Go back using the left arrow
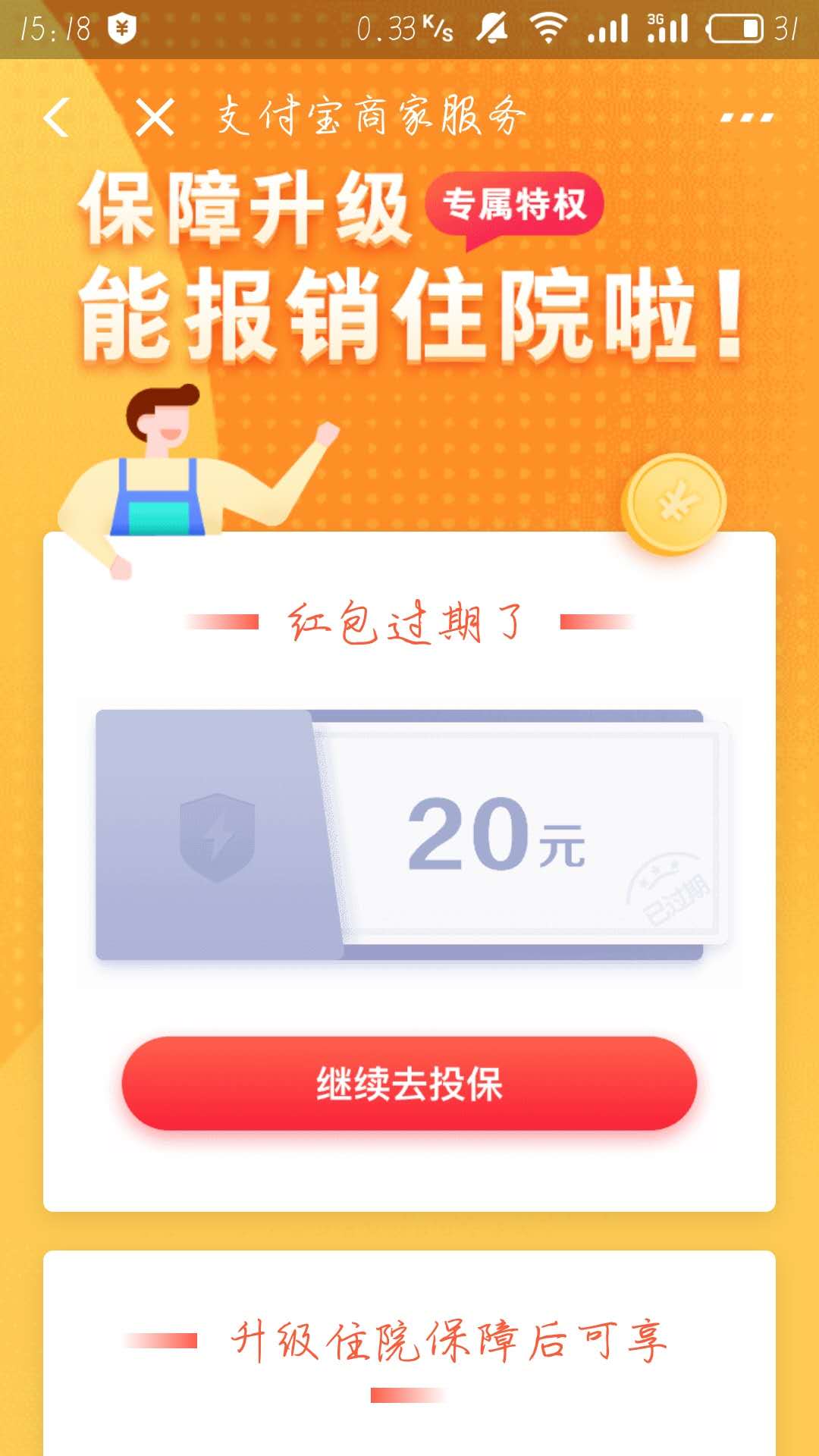Viewport: 819px width, 1456px height. coord(58,118)
